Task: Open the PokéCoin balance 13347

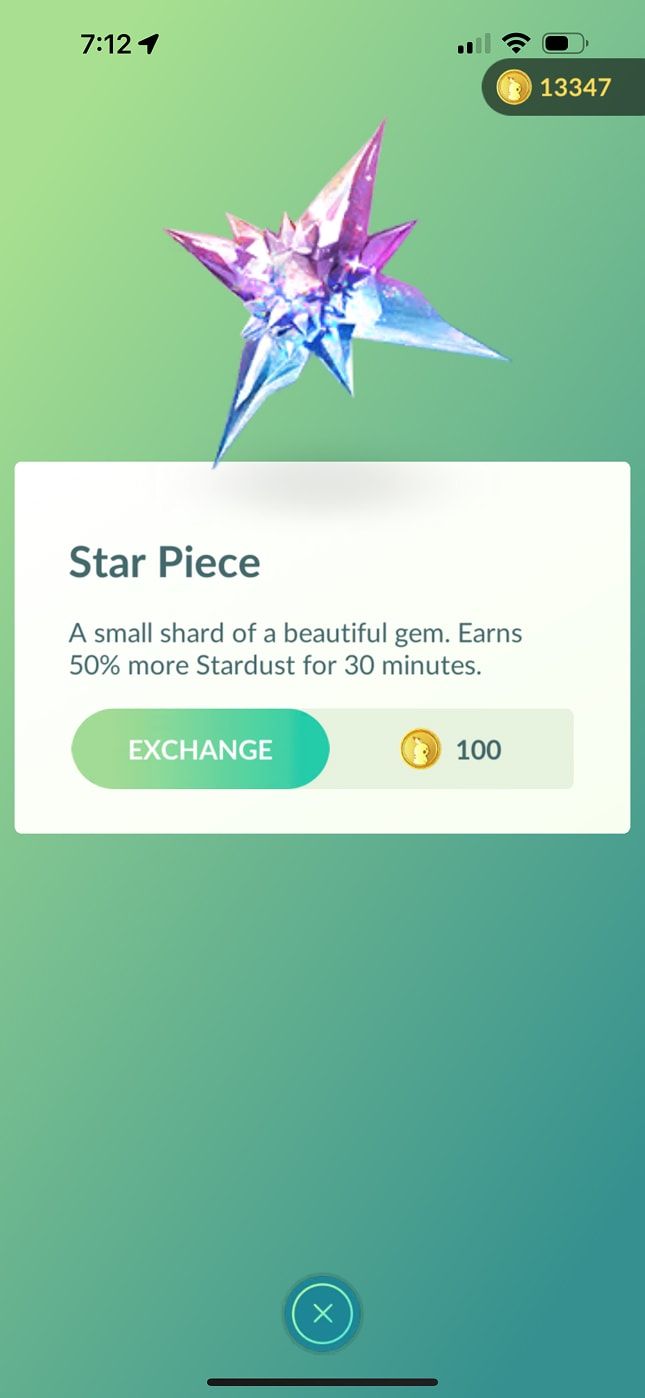Action: click(563, 87)
